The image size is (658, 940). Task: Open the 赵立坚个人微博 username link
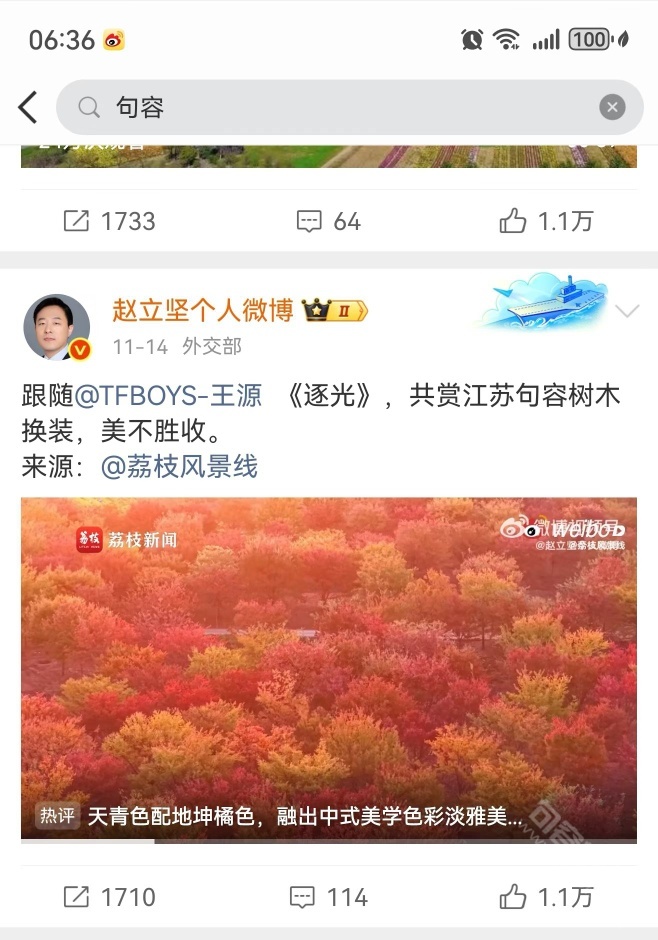[202, 311]
